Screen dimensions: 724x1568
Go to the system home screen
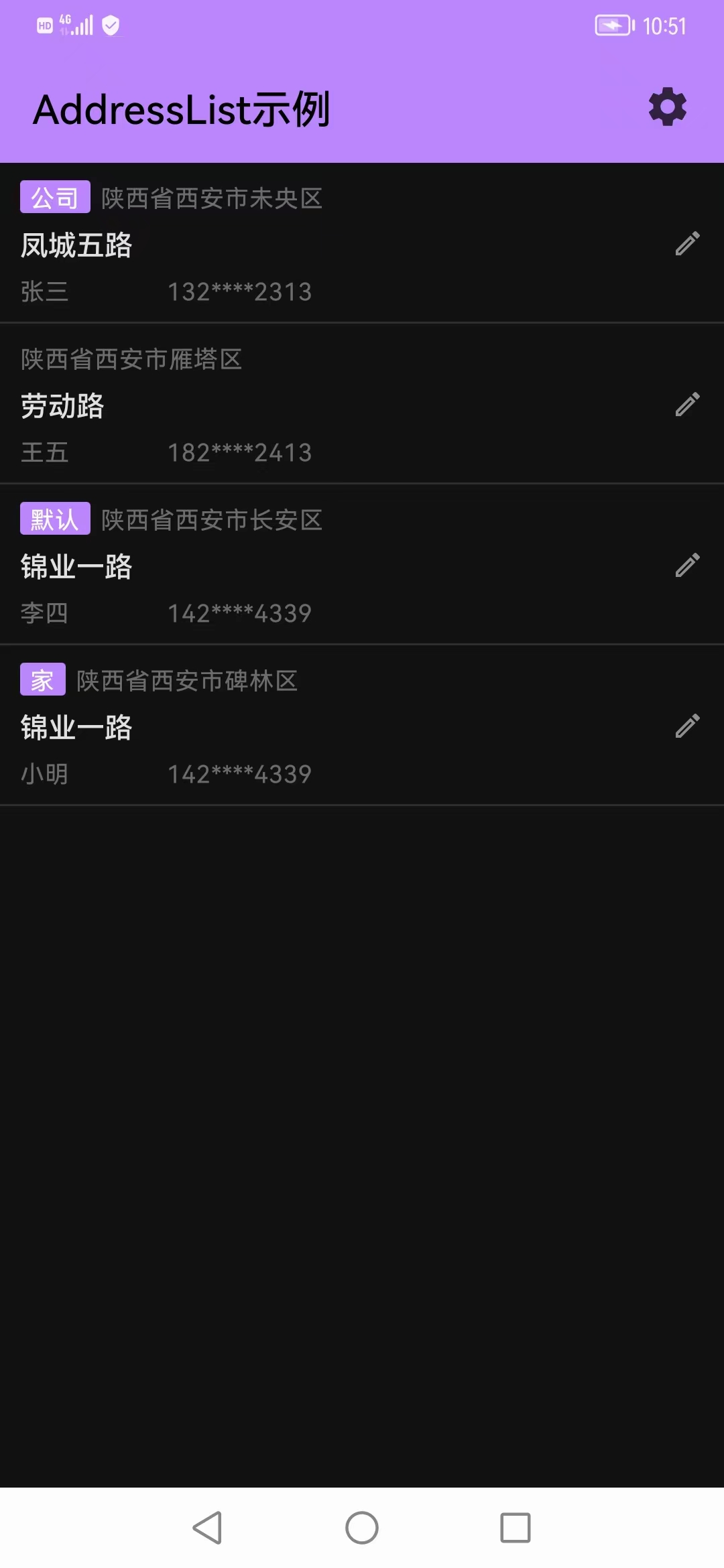pyautogui.click(x=362, y=1528)
